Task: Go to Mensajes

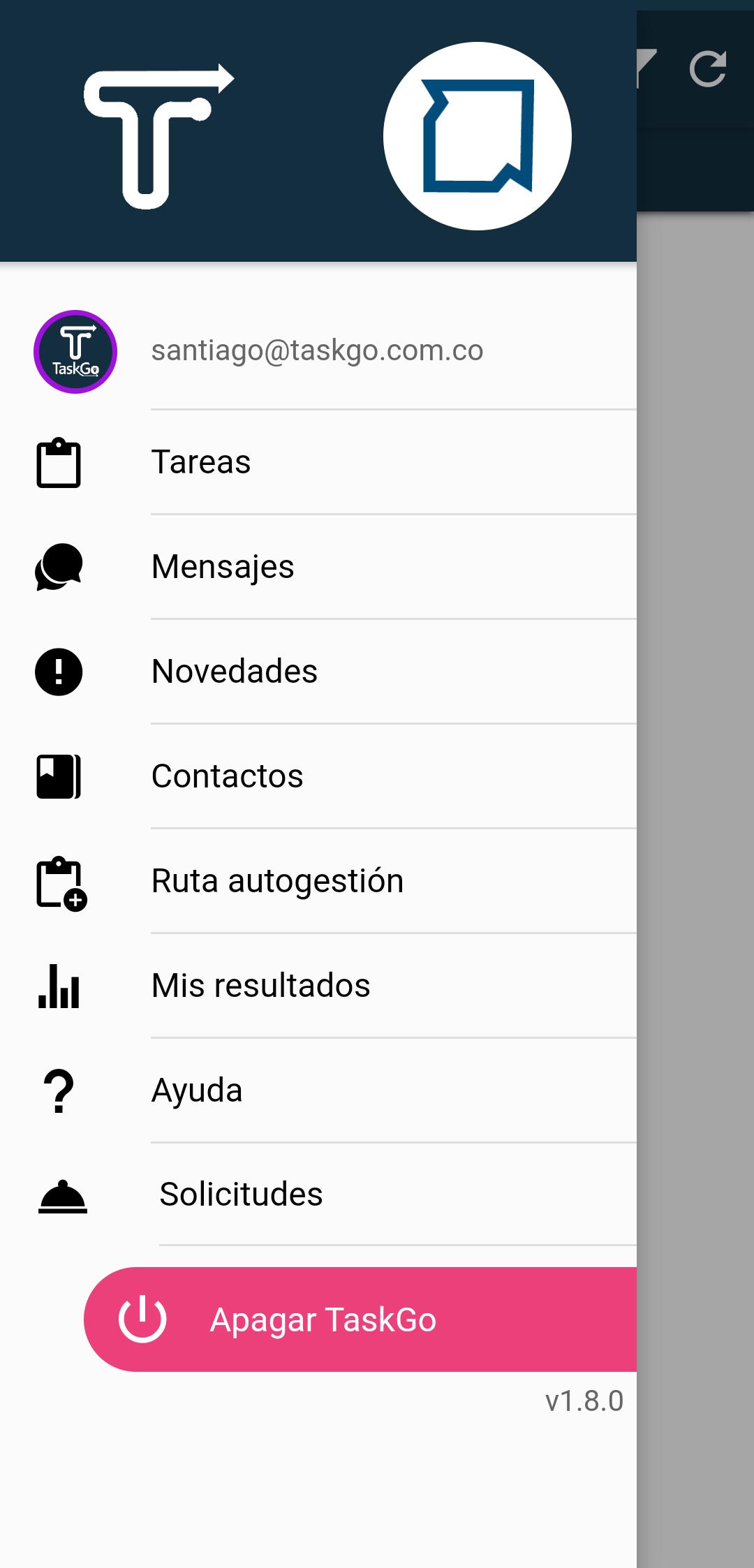Action: pos(318,567)
